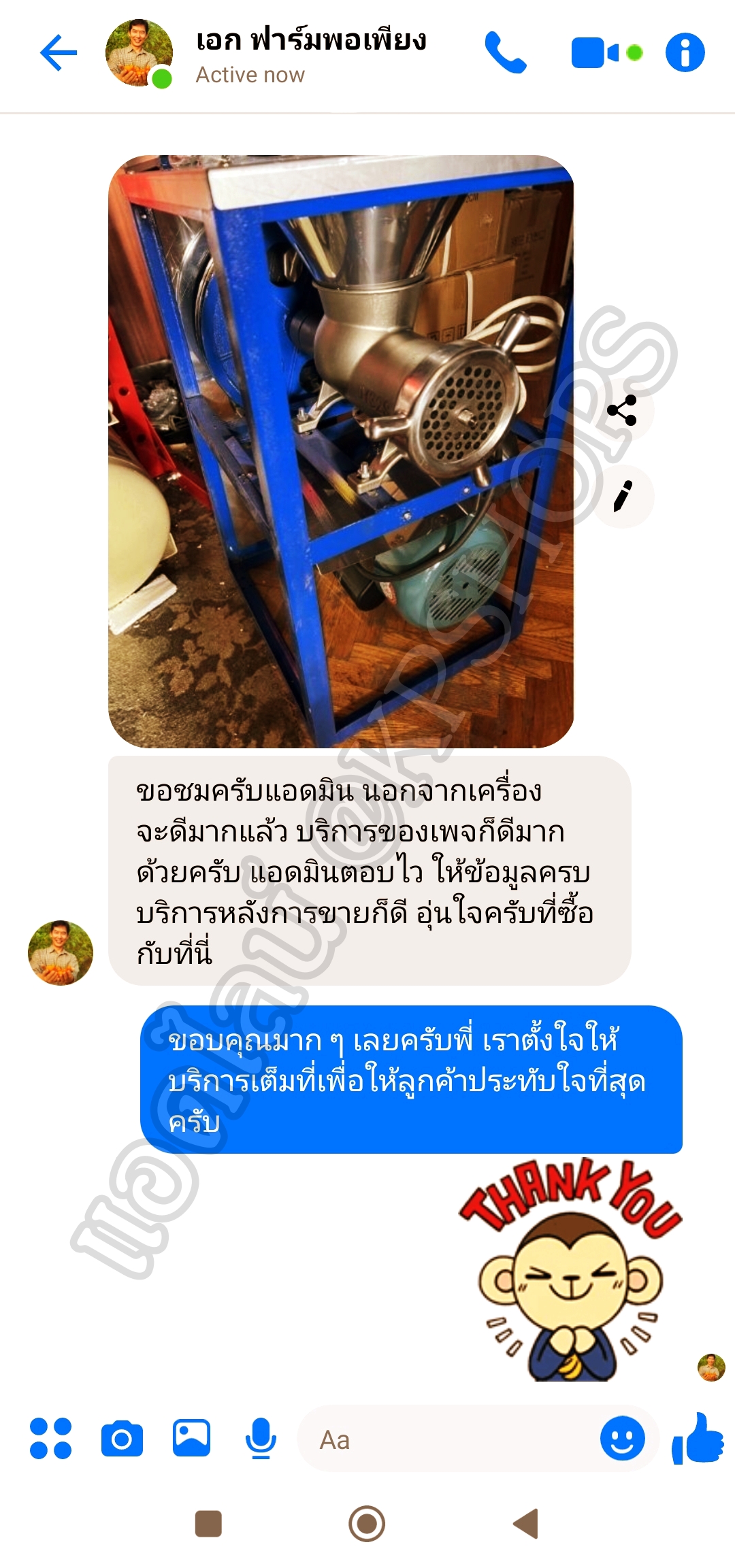Open the camera to take a picture
The width and height of the screenshot is (735, 1568).
(x=122, y=1438)
